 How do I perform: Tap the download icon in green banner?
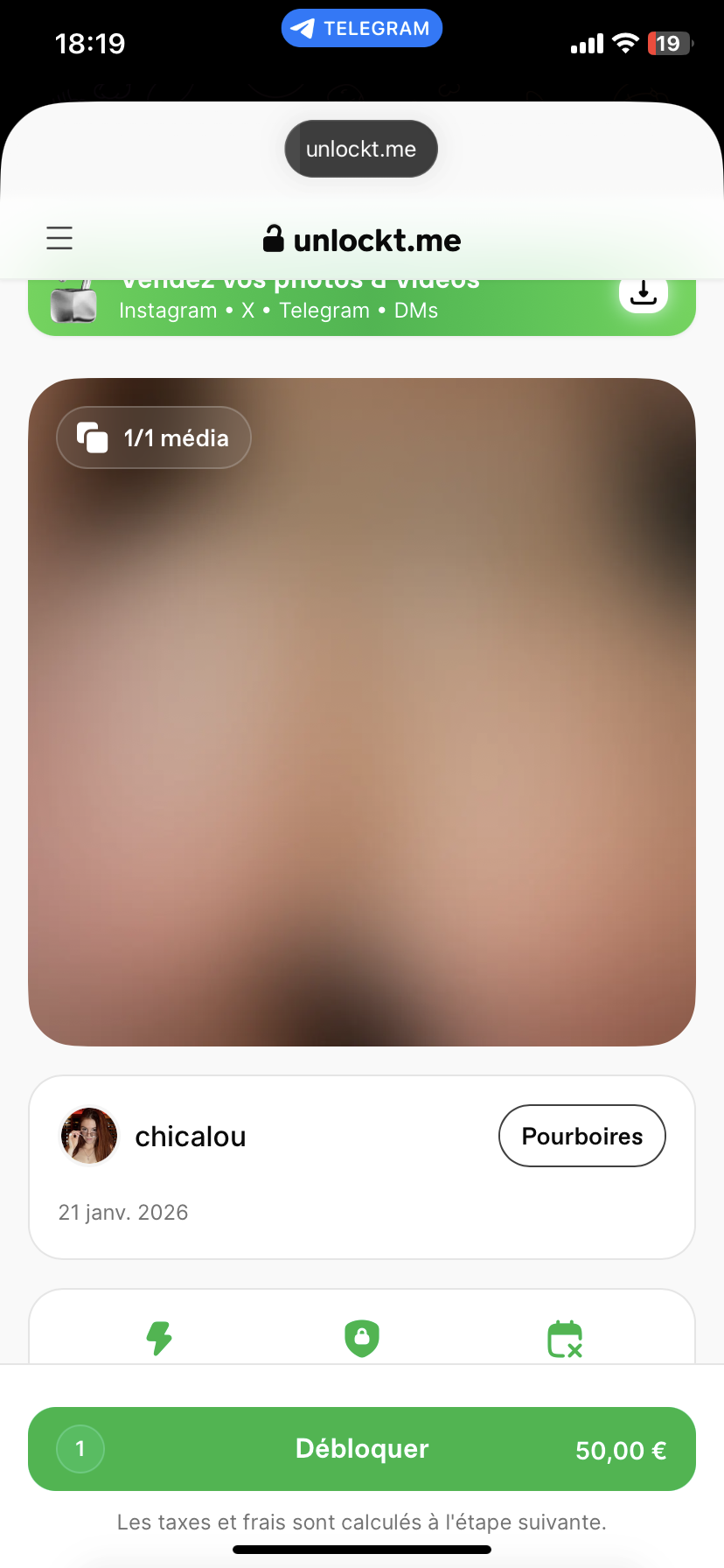click(x=643, y=296)
